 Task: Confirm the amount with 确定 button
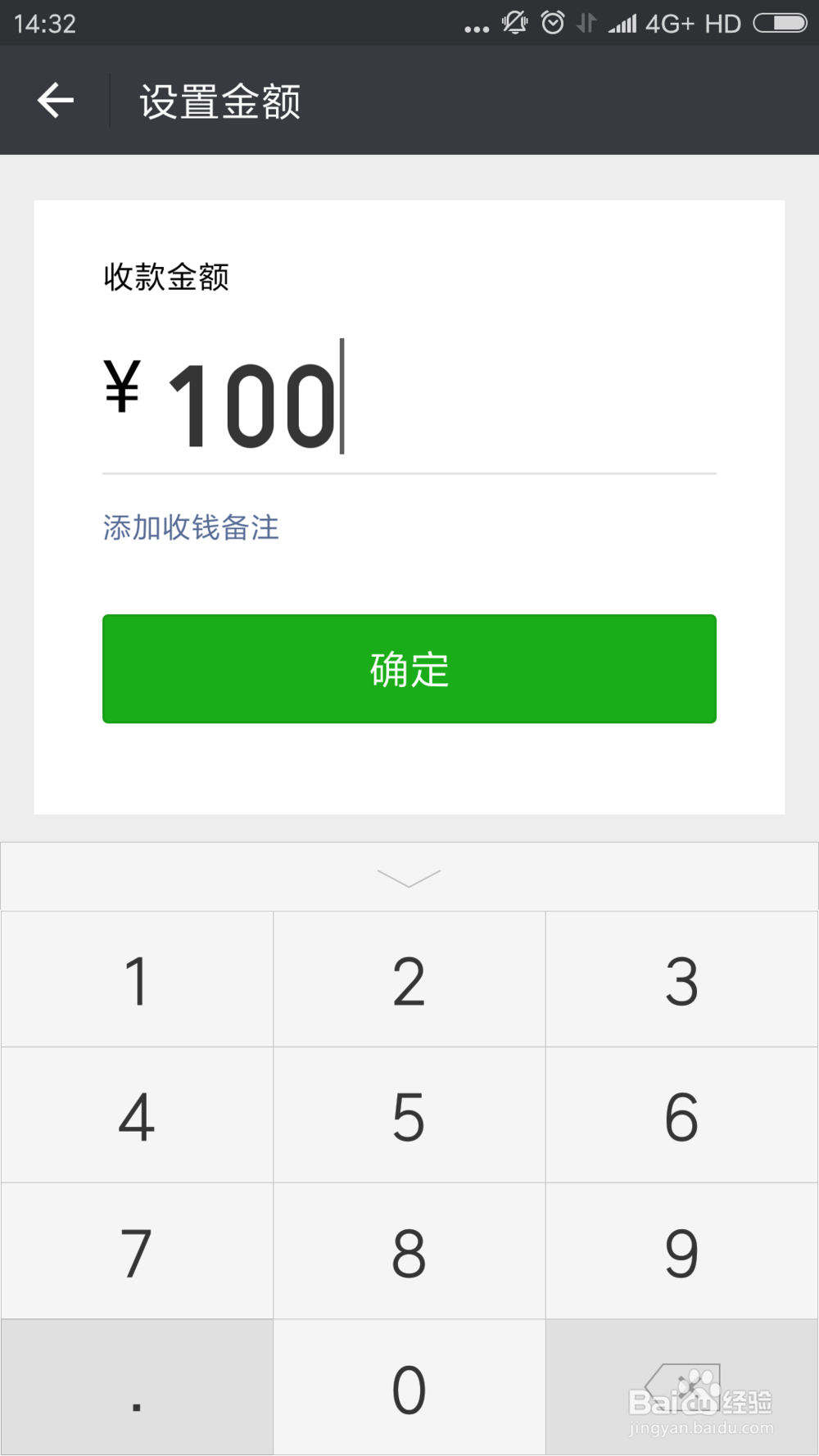(x=409, y=669)
